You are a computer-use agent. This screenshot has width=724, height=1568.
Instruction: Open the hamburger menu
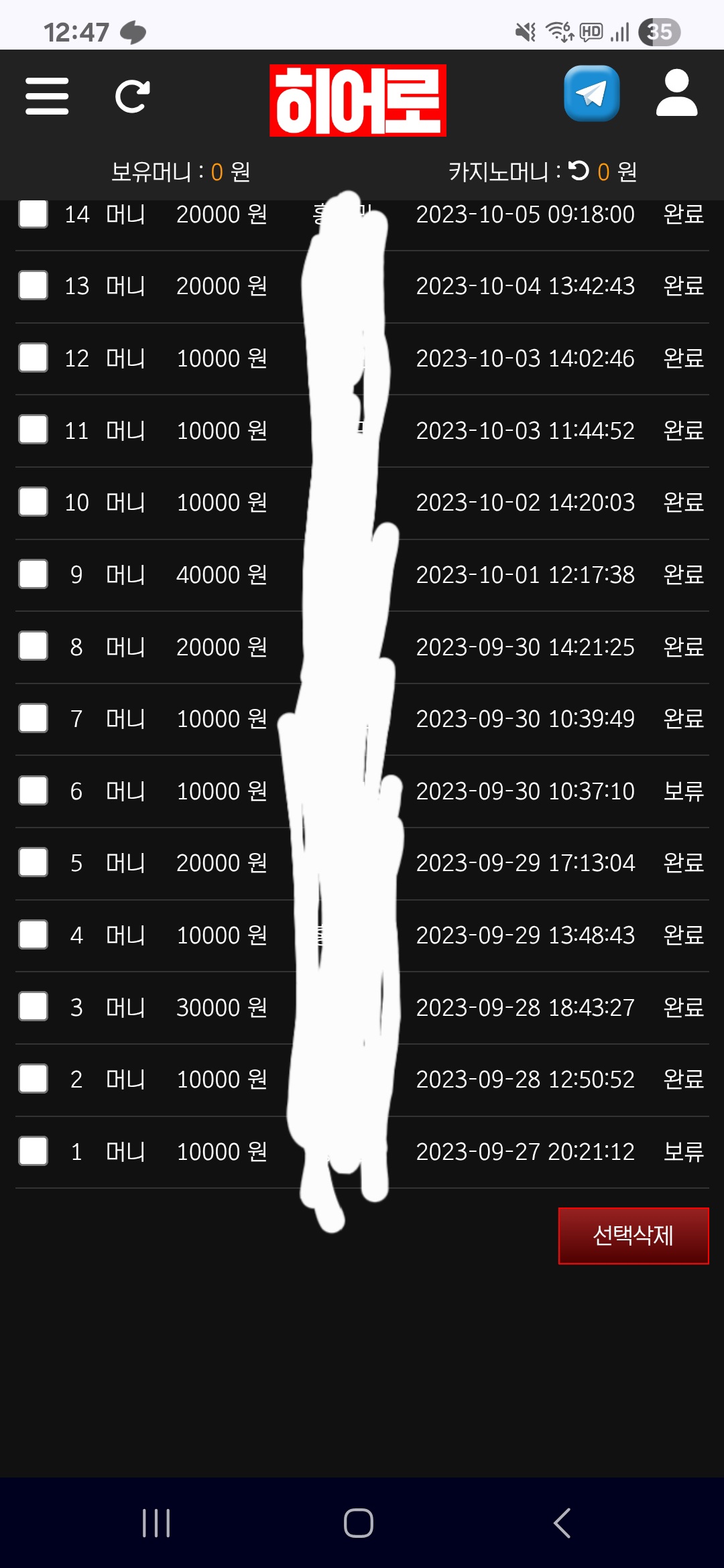click(47, 96)
